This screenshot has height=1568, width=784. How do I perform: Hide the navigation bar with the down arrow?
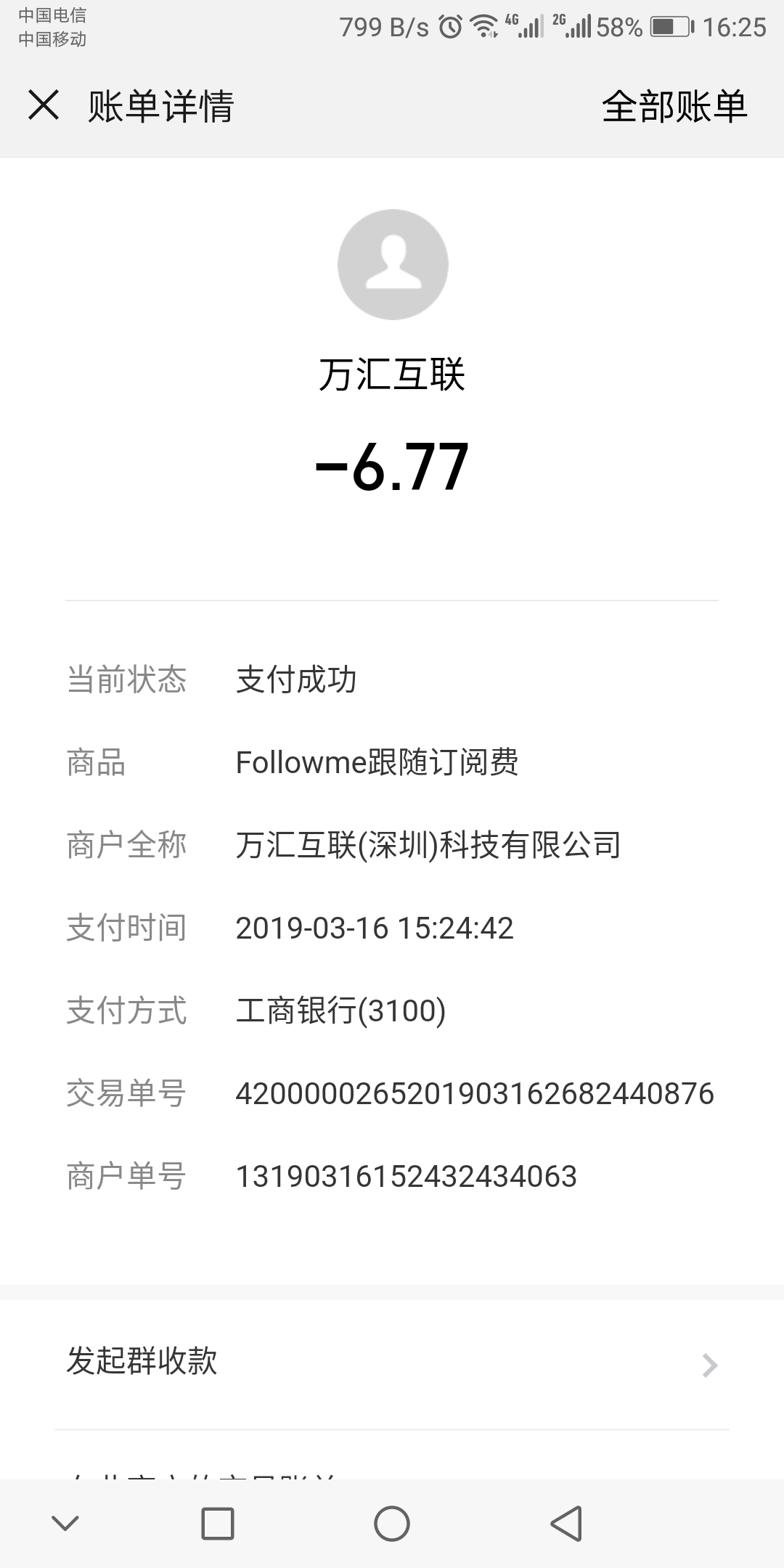(65, 1523)
